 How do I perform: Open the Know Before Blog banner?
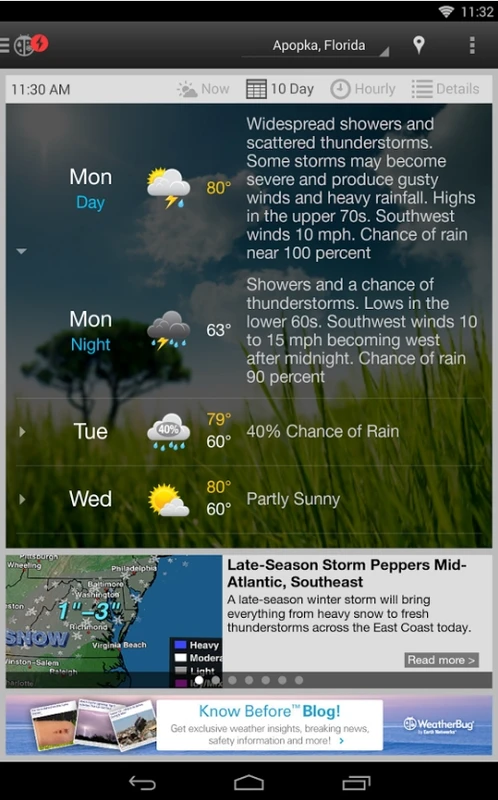click(x=249, y=725)
